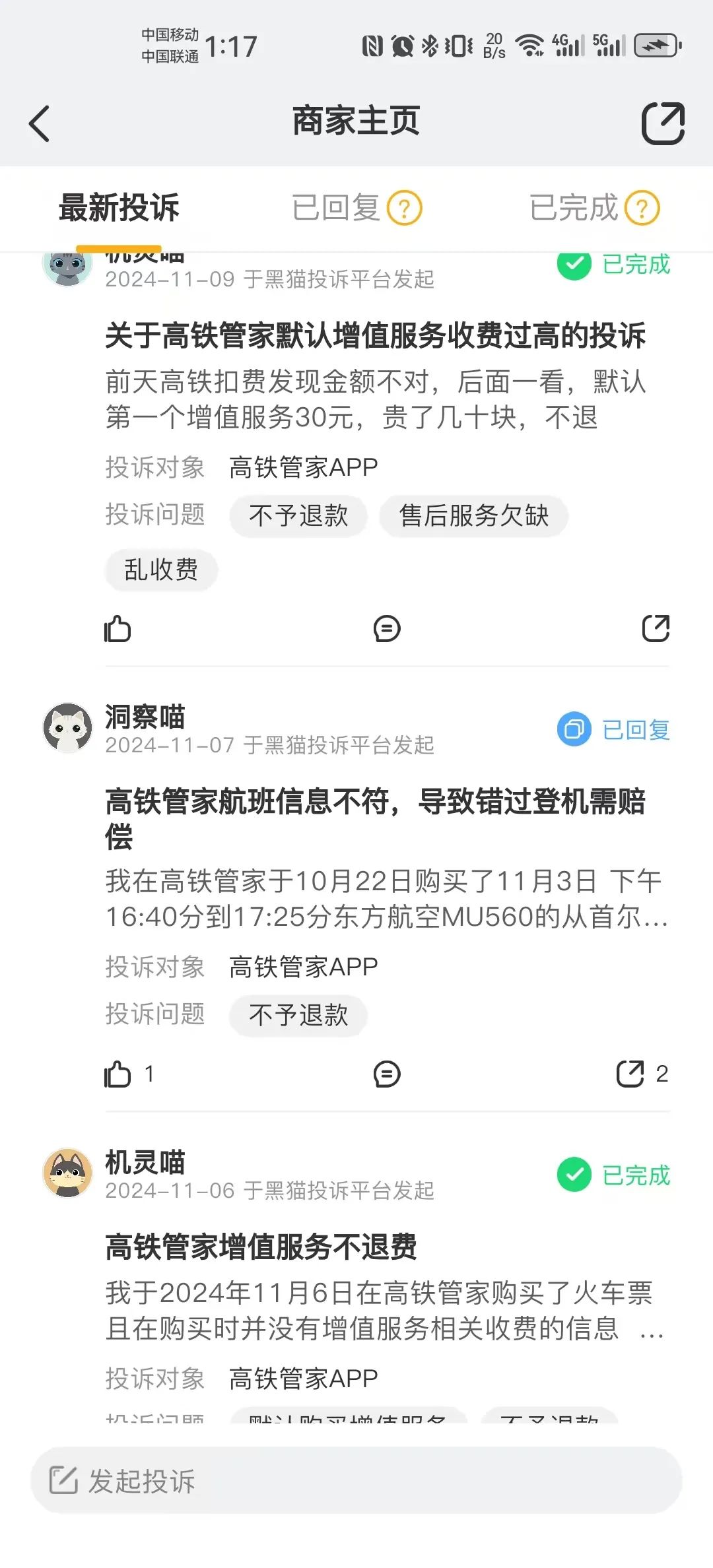Share 洞察喵's flight complaint
This screenshot has height=1568, width=713.
click(x=630, y=1074)
